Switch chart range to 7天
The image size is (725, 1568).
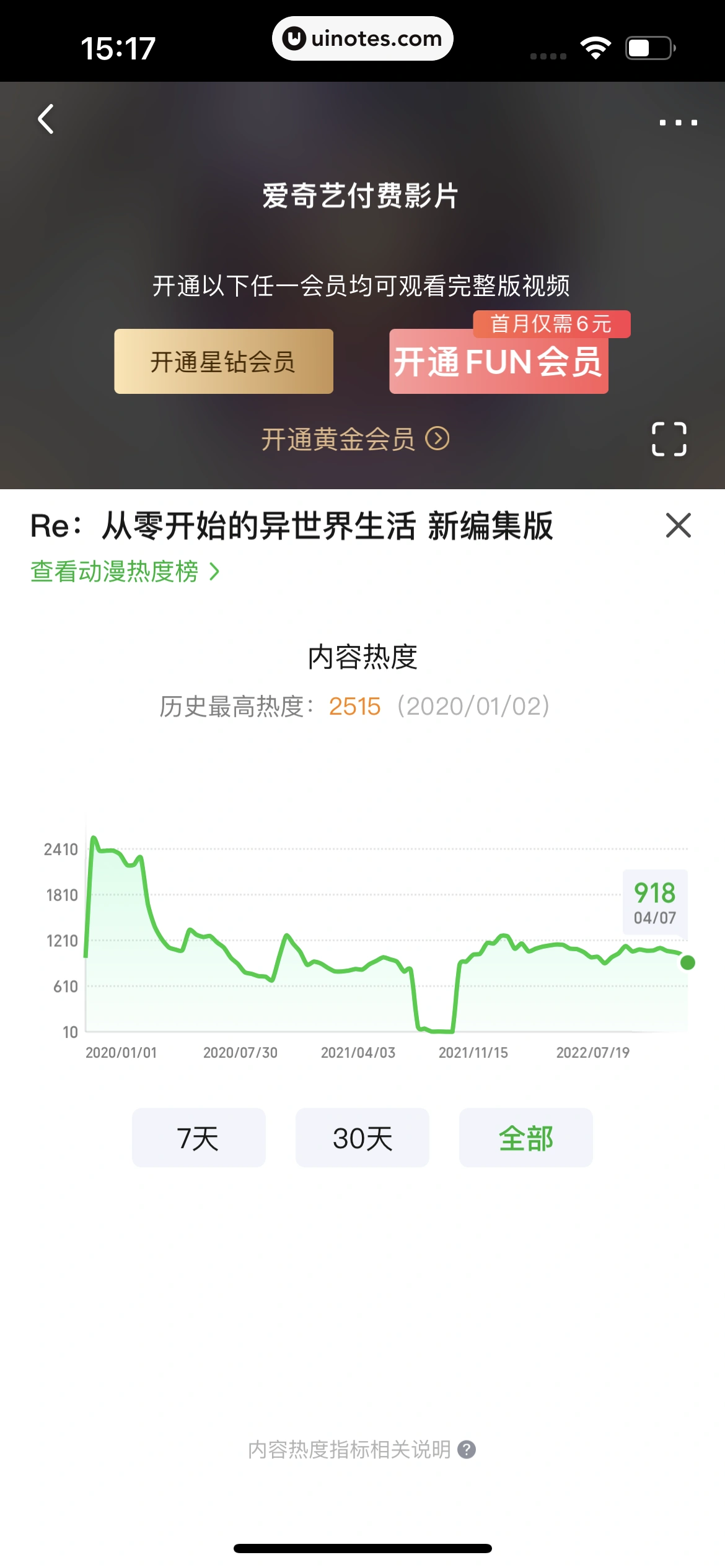[x=198, y=1138]
